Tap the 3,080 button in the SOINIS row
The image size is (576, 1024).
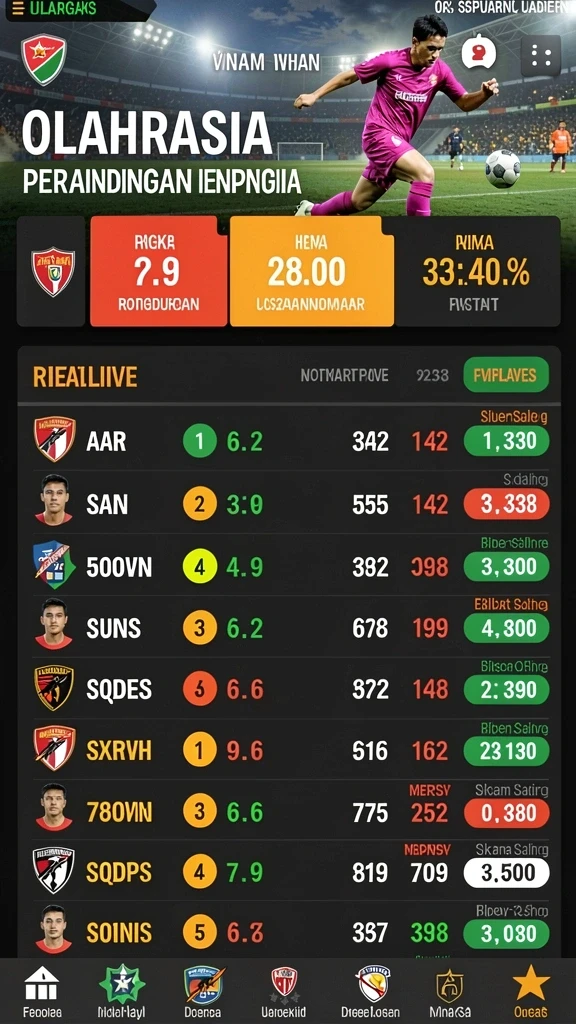[x=506, y=933]
